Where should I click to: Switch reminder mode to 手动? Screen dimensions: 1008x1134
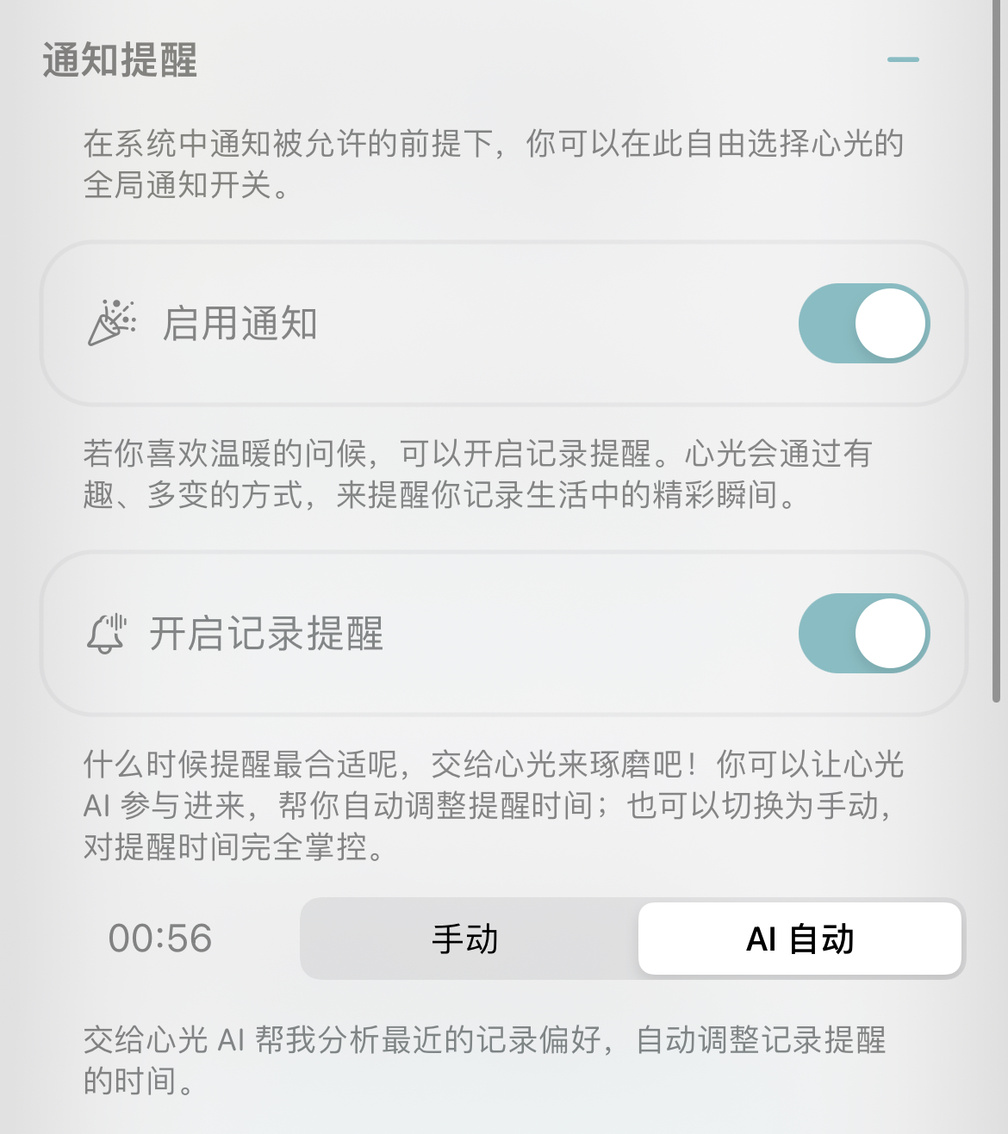[466, 939]
